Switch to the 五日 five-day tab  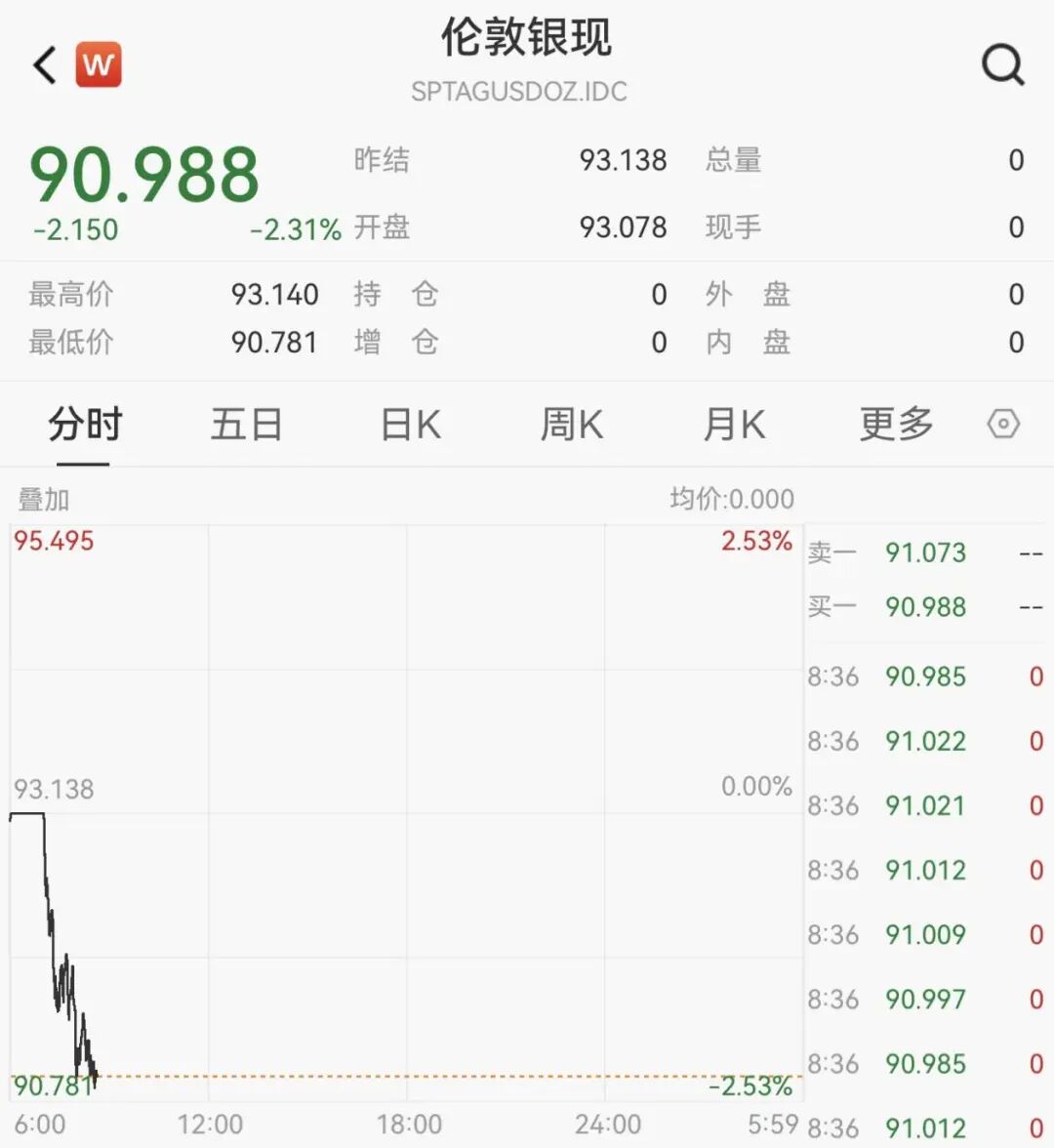point(247,424)
